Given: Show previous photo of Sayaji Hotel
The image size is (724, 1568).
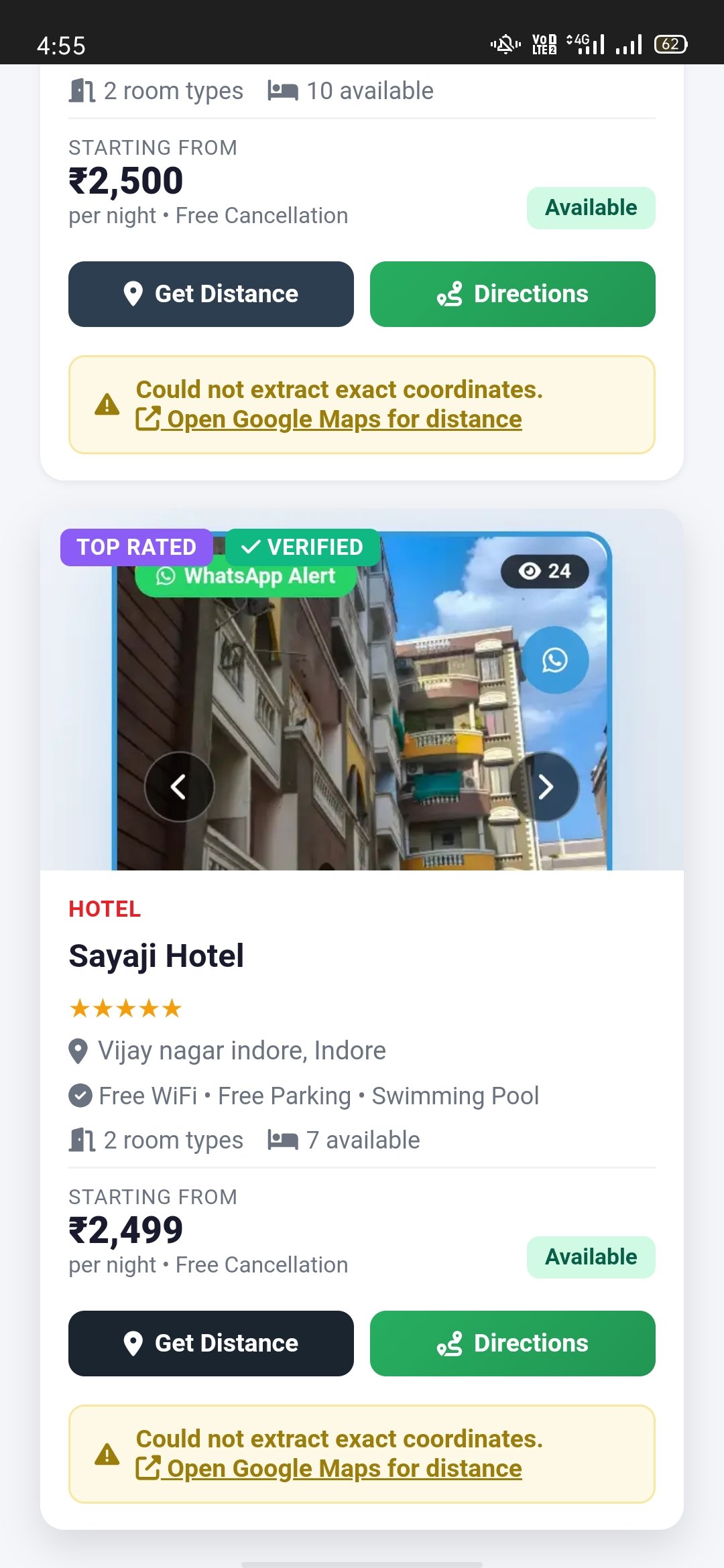Looking at the screenshot, I should (x=179, y=787).
